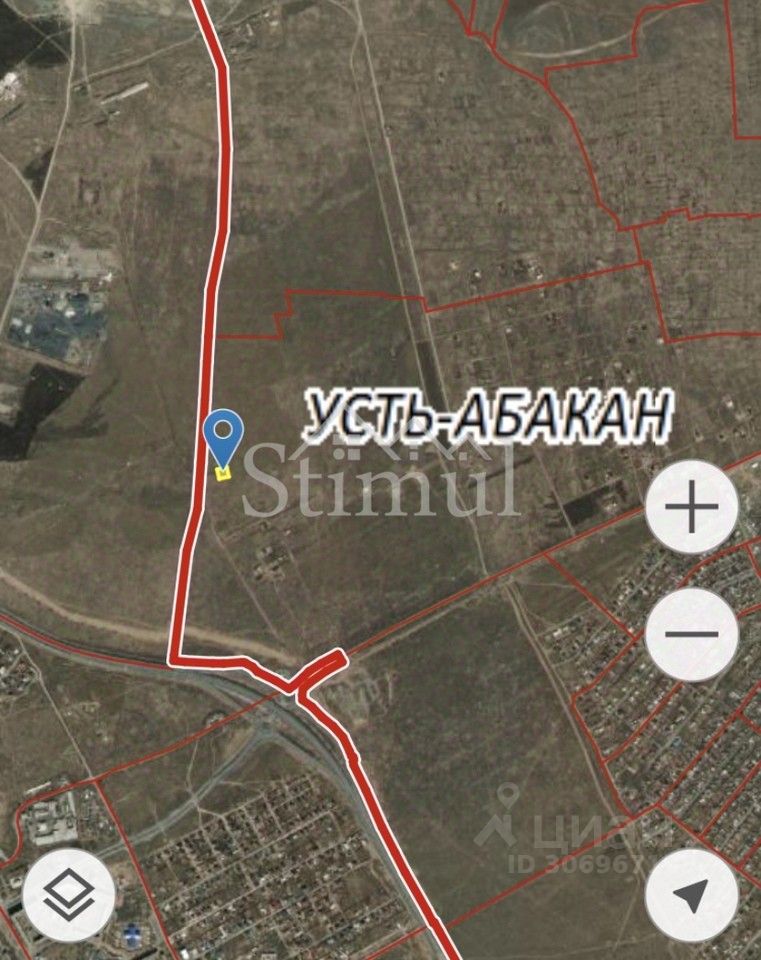Open the map layers selector
This screenshot has height=960, width=761.
point(69,895)
